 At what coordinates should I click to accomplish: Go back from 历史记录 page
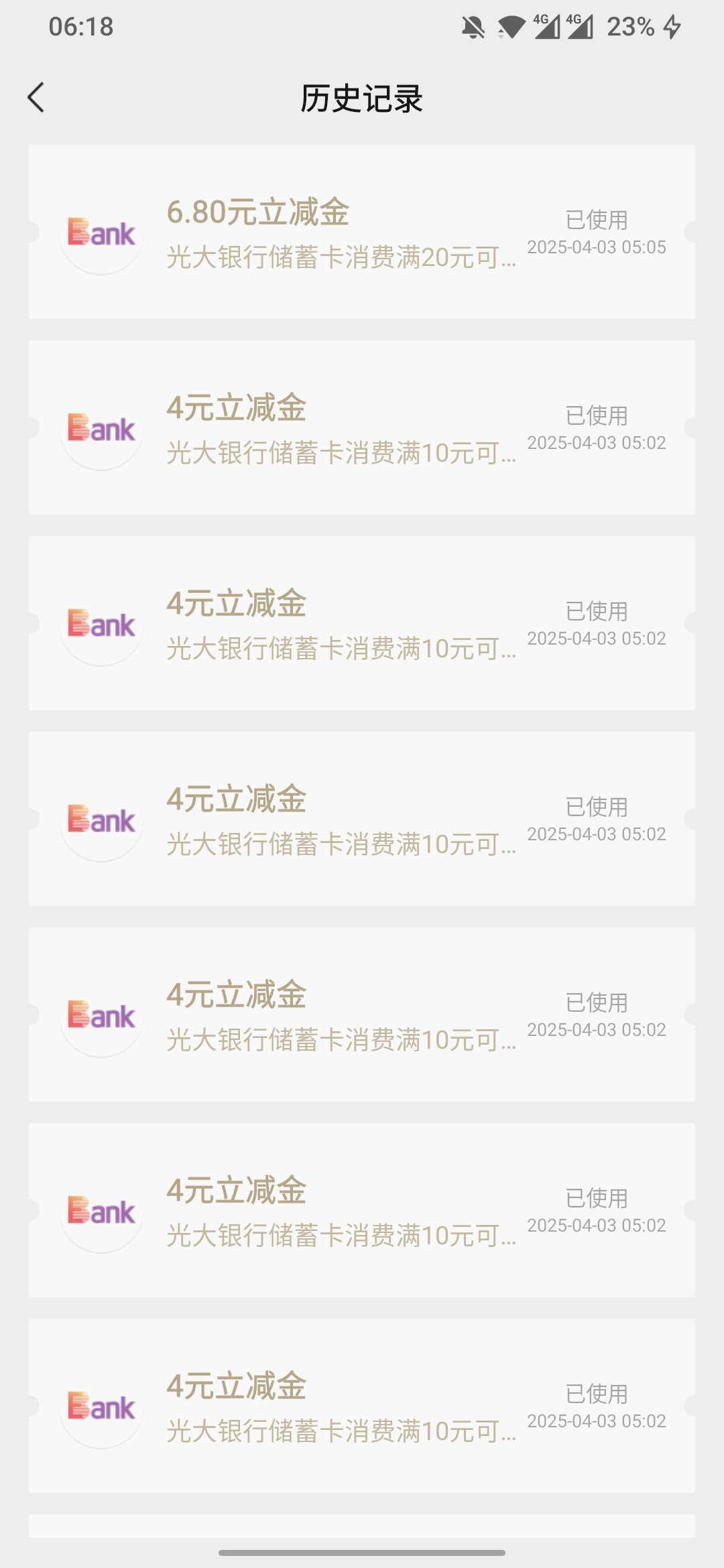pyautogui.click(x=36, y=98)
